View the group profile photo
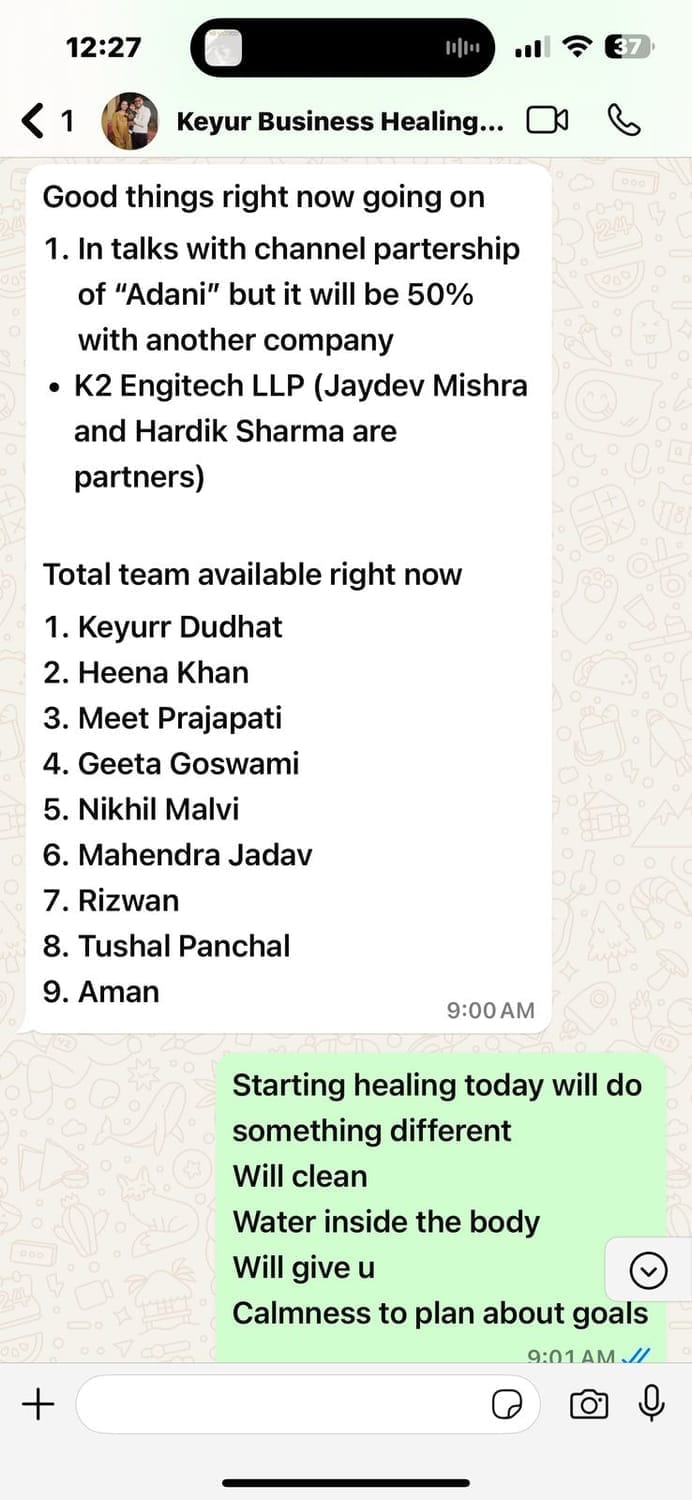692x1500 pixels. point(130,122)
